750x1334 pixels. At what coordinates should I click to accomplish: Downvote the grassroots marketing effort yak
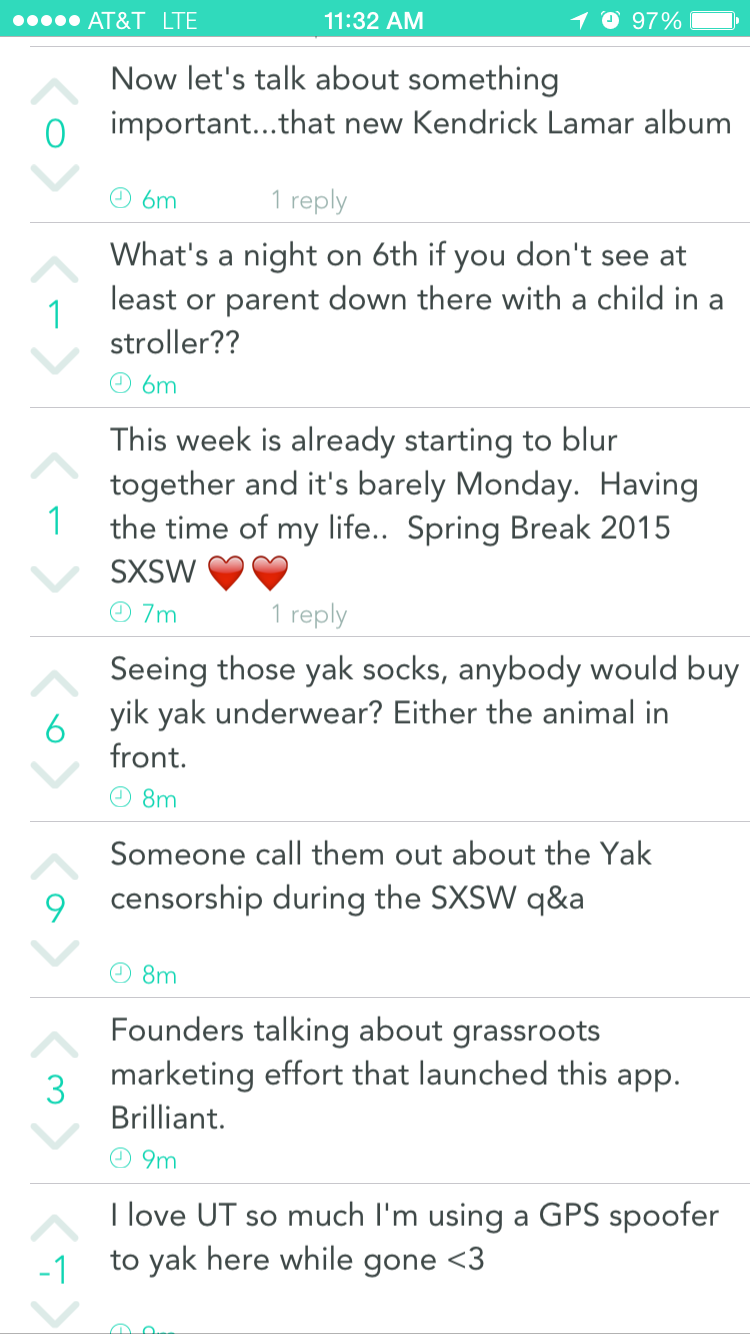54,1135
